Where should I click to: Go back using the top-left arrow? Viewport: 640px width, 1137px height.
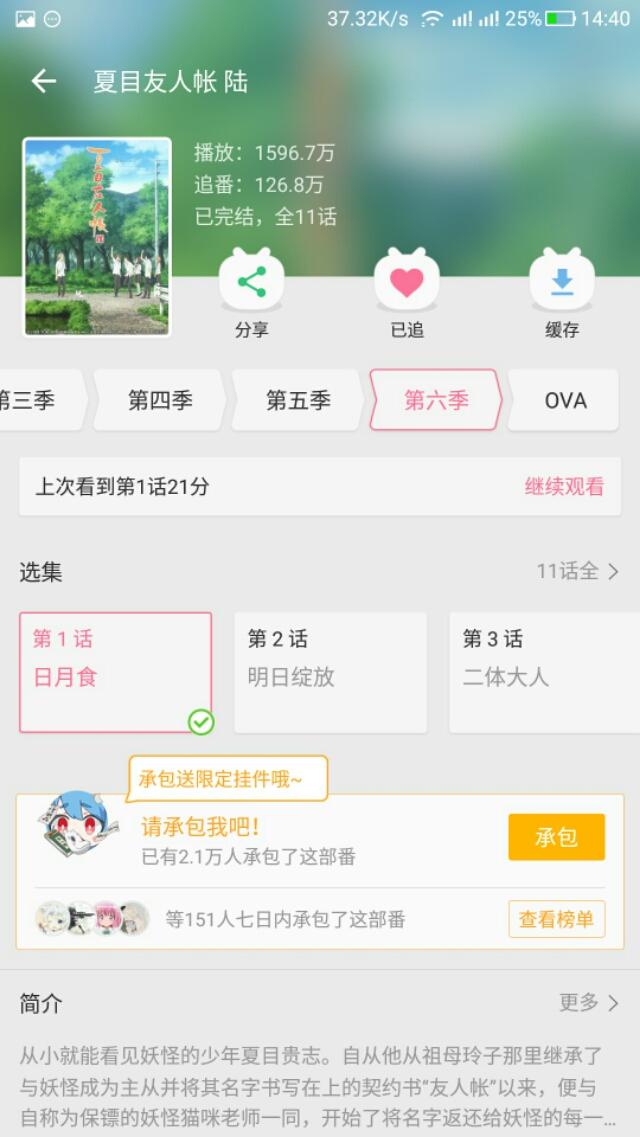pos(44,81)
